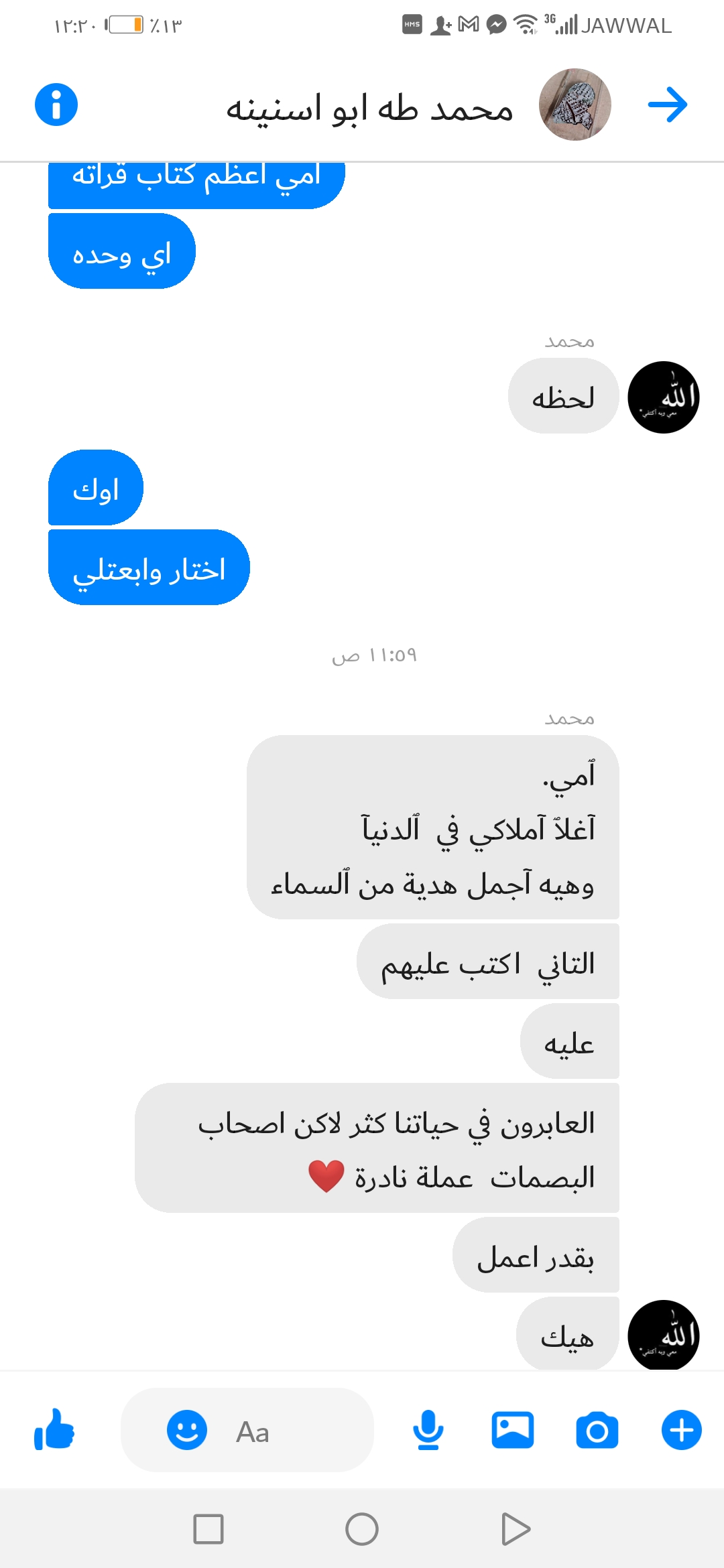Open more options with the plus icon
Image resolution: width=724 pixels, height=1568 pixels.
tap(682, 1431)
